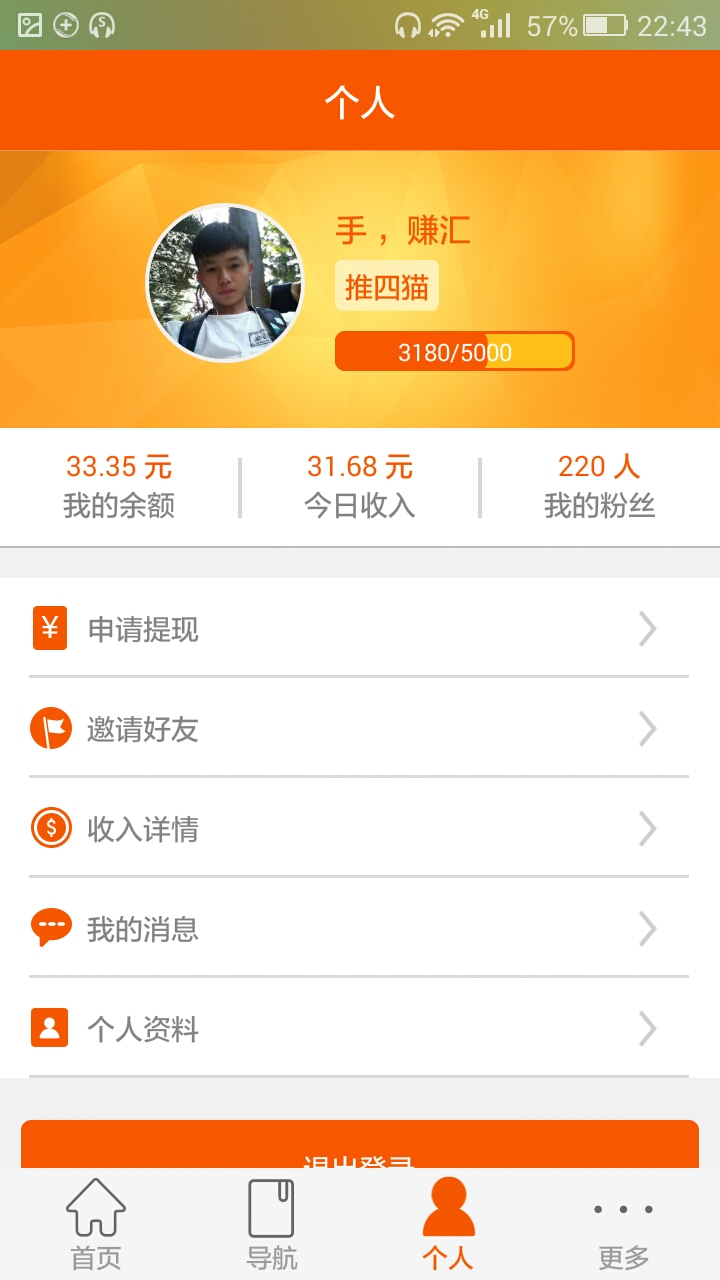Open the 申请提现 withdrawal row

358,629
